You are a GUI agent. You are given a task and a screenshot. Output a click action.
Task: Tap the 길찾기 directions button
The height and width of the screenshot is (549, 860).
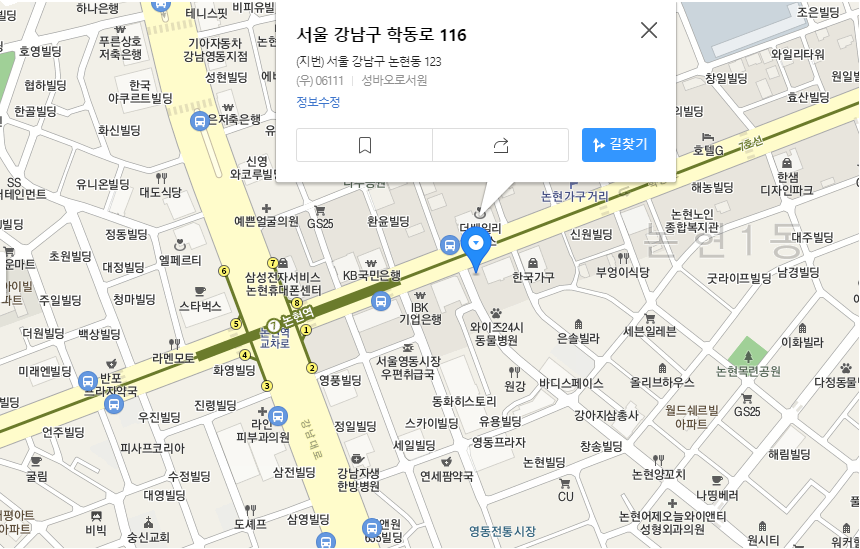(619, 145)
